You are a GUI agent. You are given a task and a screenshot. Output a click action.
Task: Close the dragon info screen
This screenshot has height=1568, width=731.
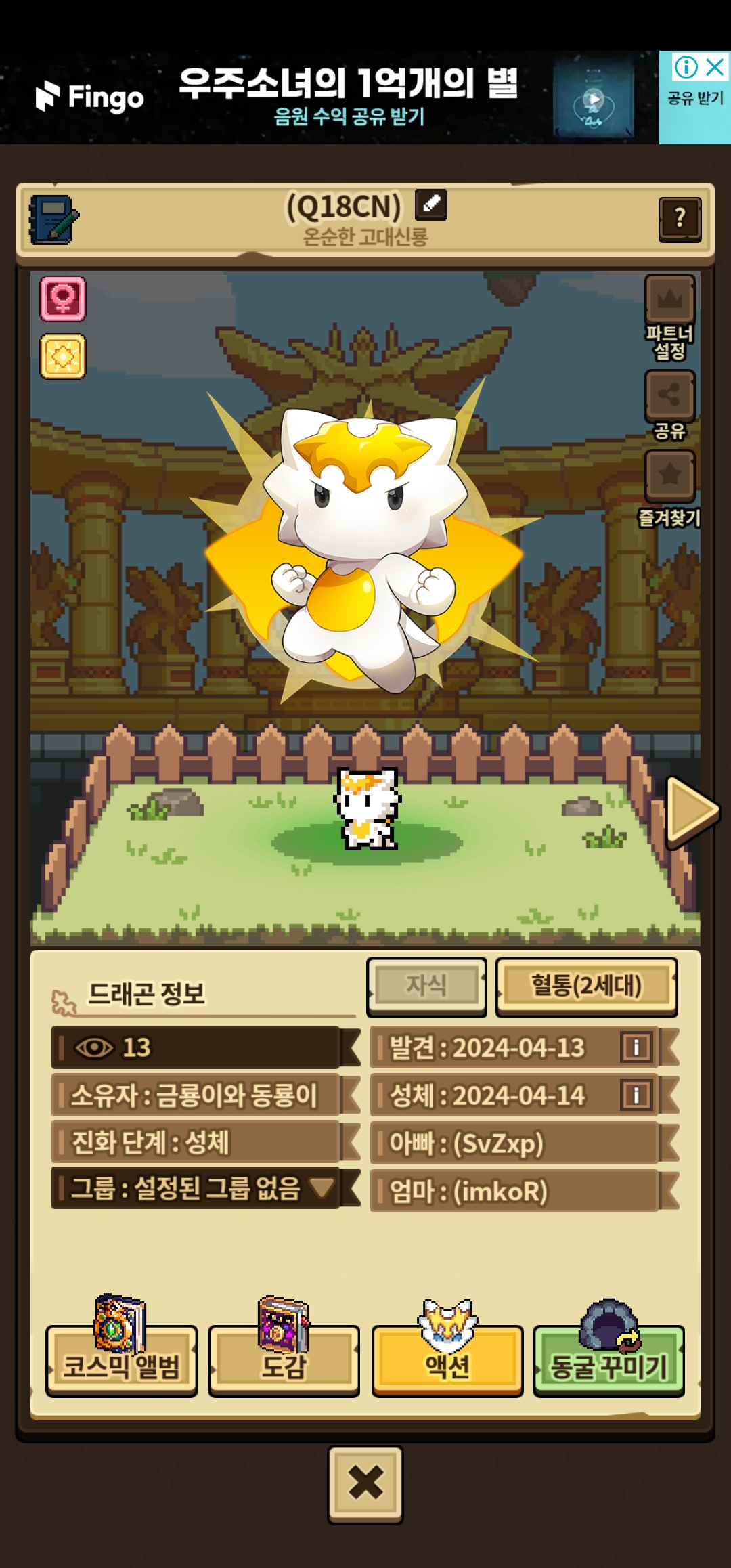[365, 1483]
